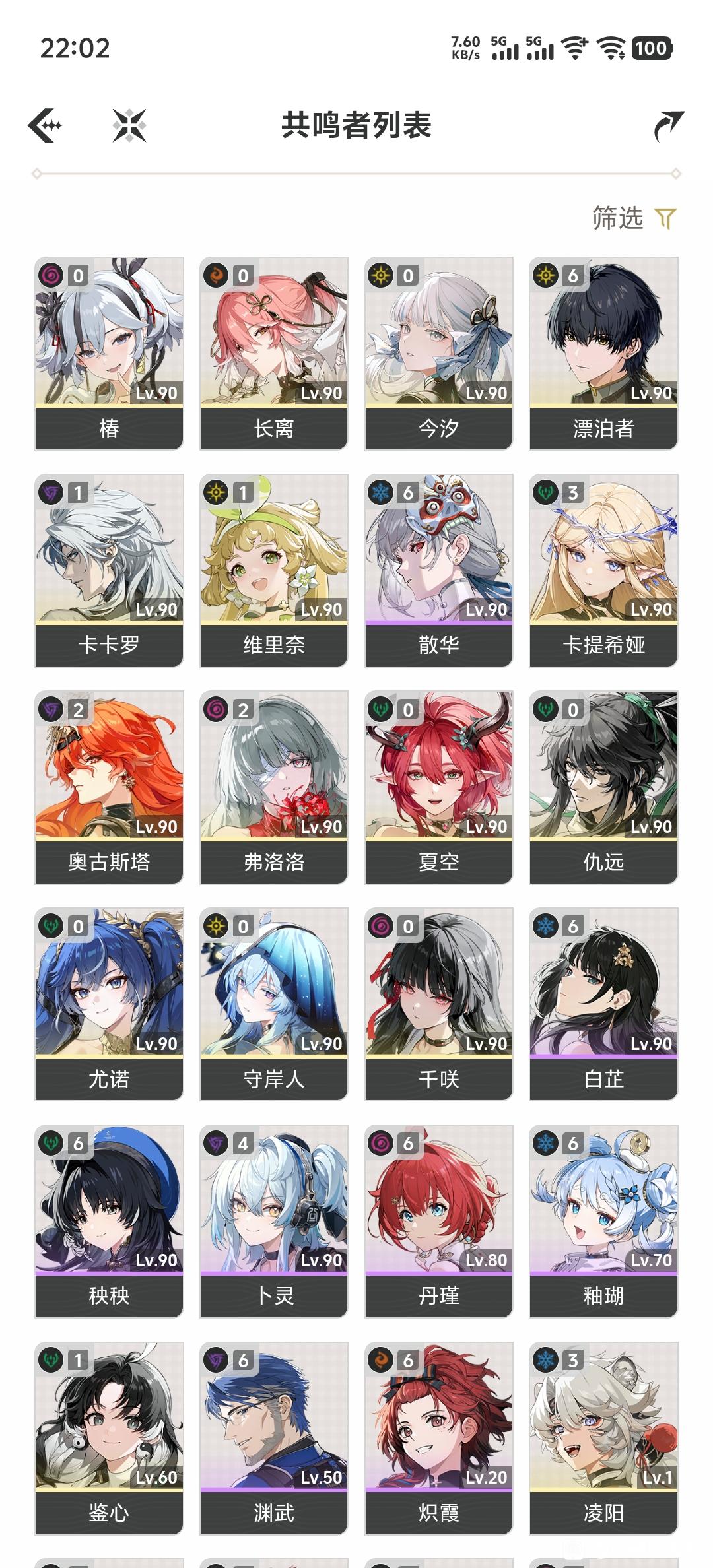Open 卡提希娅 details
This screenshot has height=1568, width=713.
603,570
